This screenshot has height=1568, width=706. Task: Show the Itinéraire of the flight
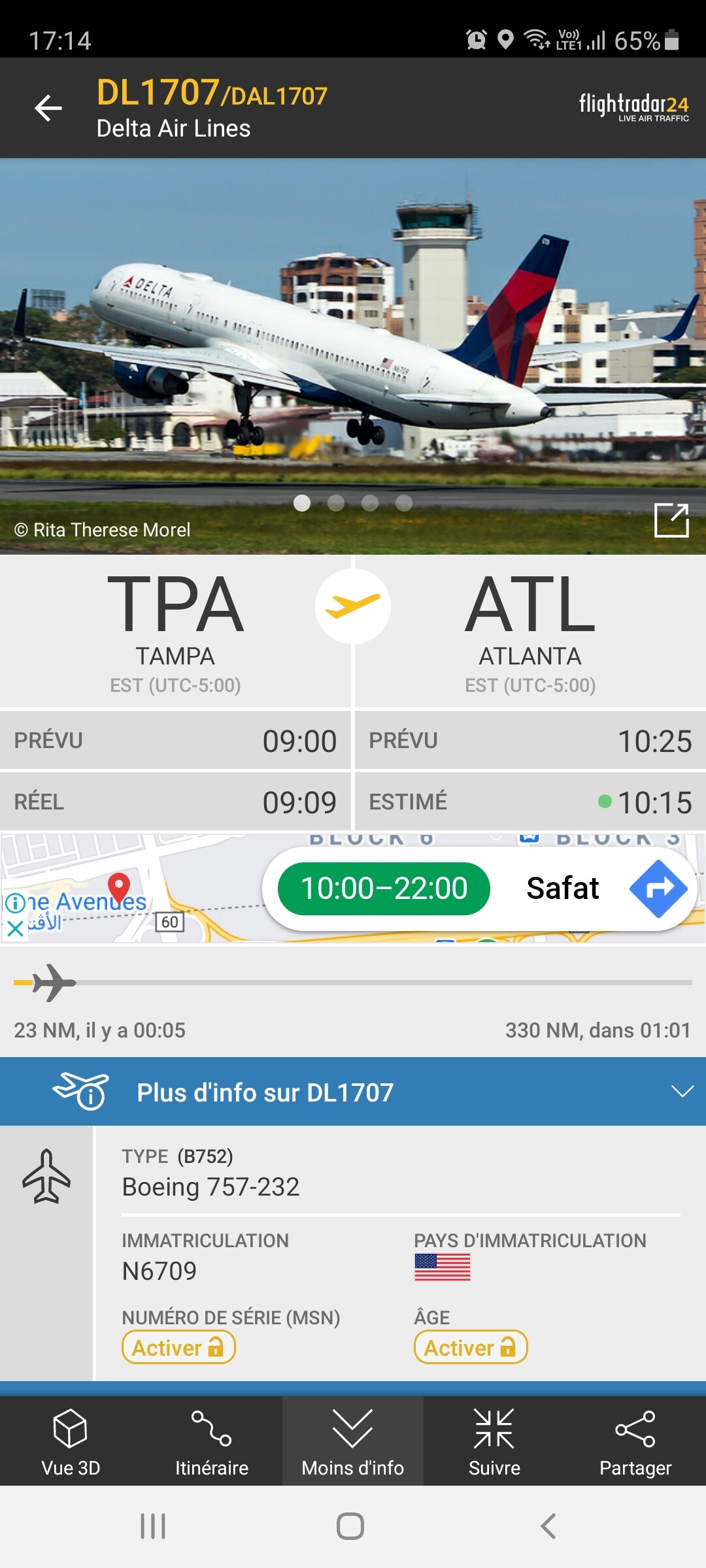(x=212, y=1442)
